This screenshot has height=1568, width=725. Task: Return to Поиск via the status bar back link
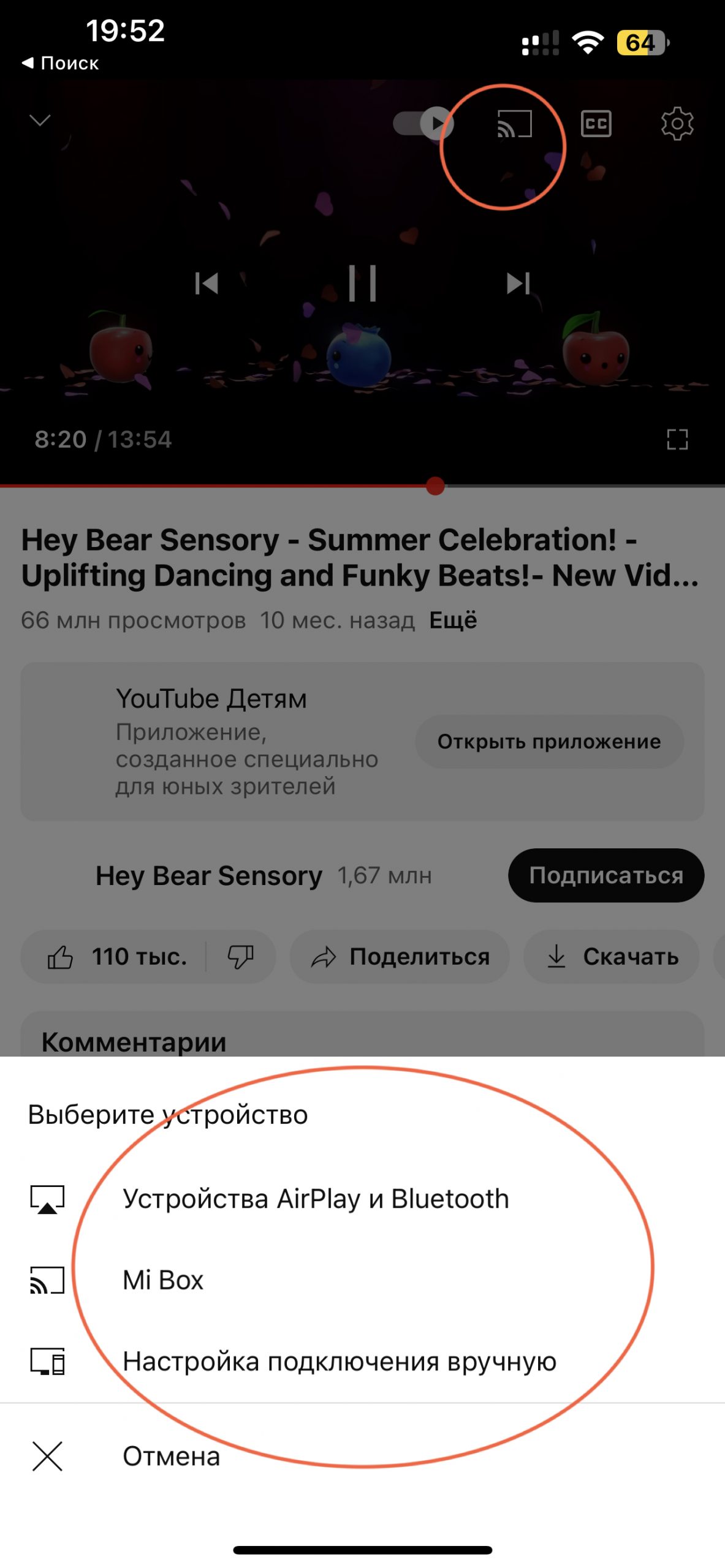click(x=60, y=63)
